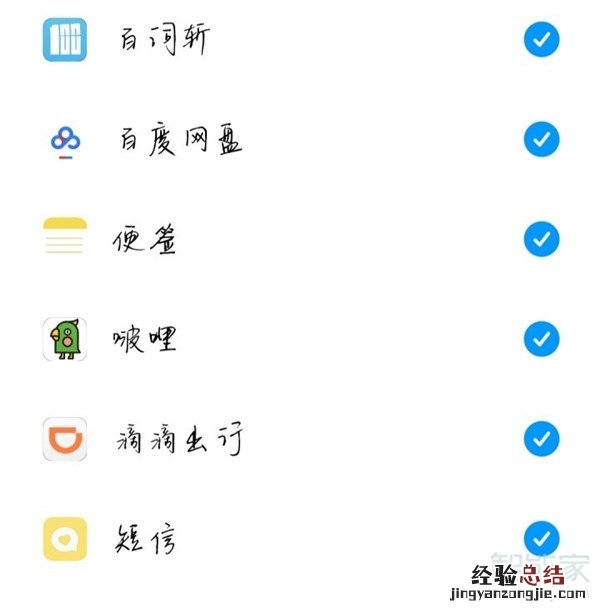Deselect the 短信 checkbox
The image size is (600, 612).
click(x=541, y=538)
